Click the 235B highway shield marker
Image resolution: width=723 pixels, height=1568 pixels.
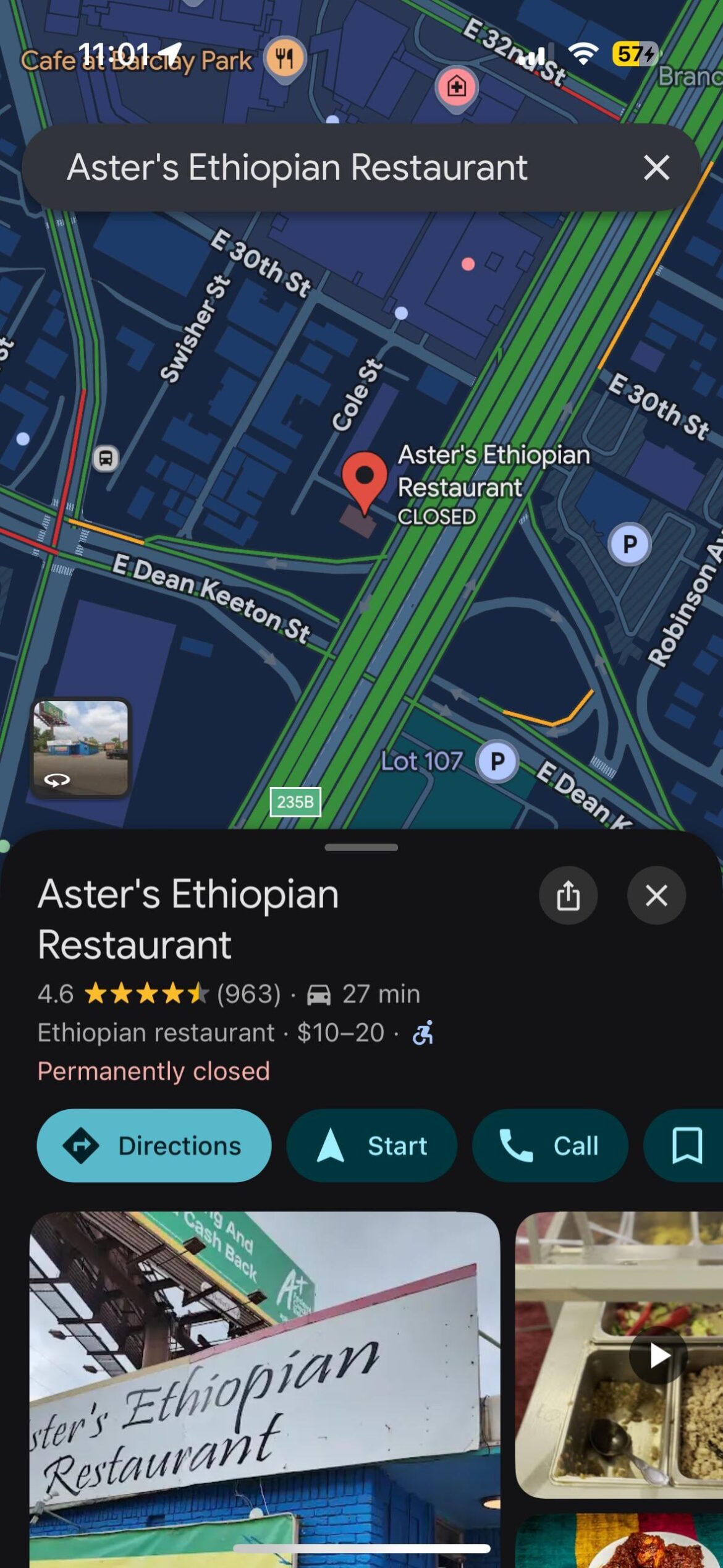click(295, 802)
